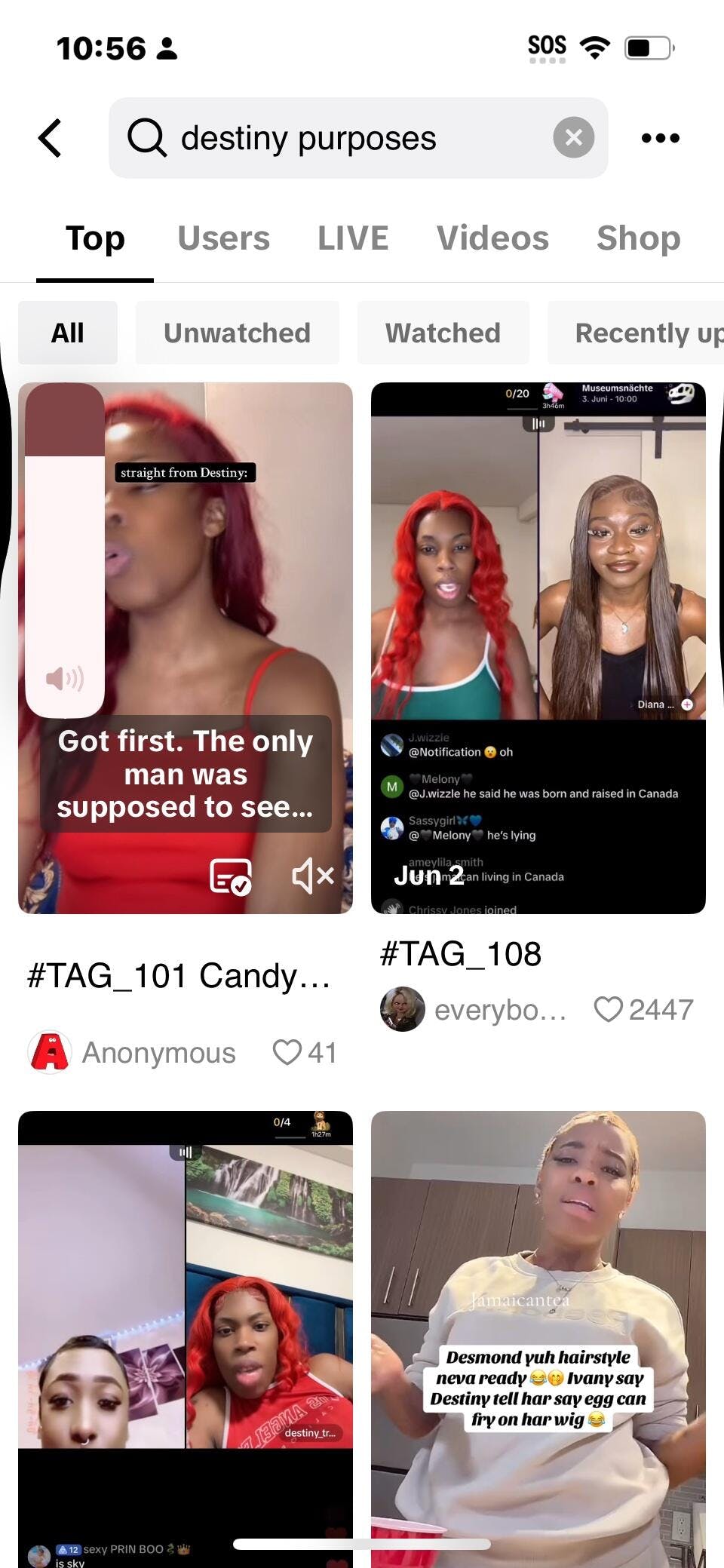724x1568 pixels.
Task: Select the All filter chip
Action: coord(68,333)
